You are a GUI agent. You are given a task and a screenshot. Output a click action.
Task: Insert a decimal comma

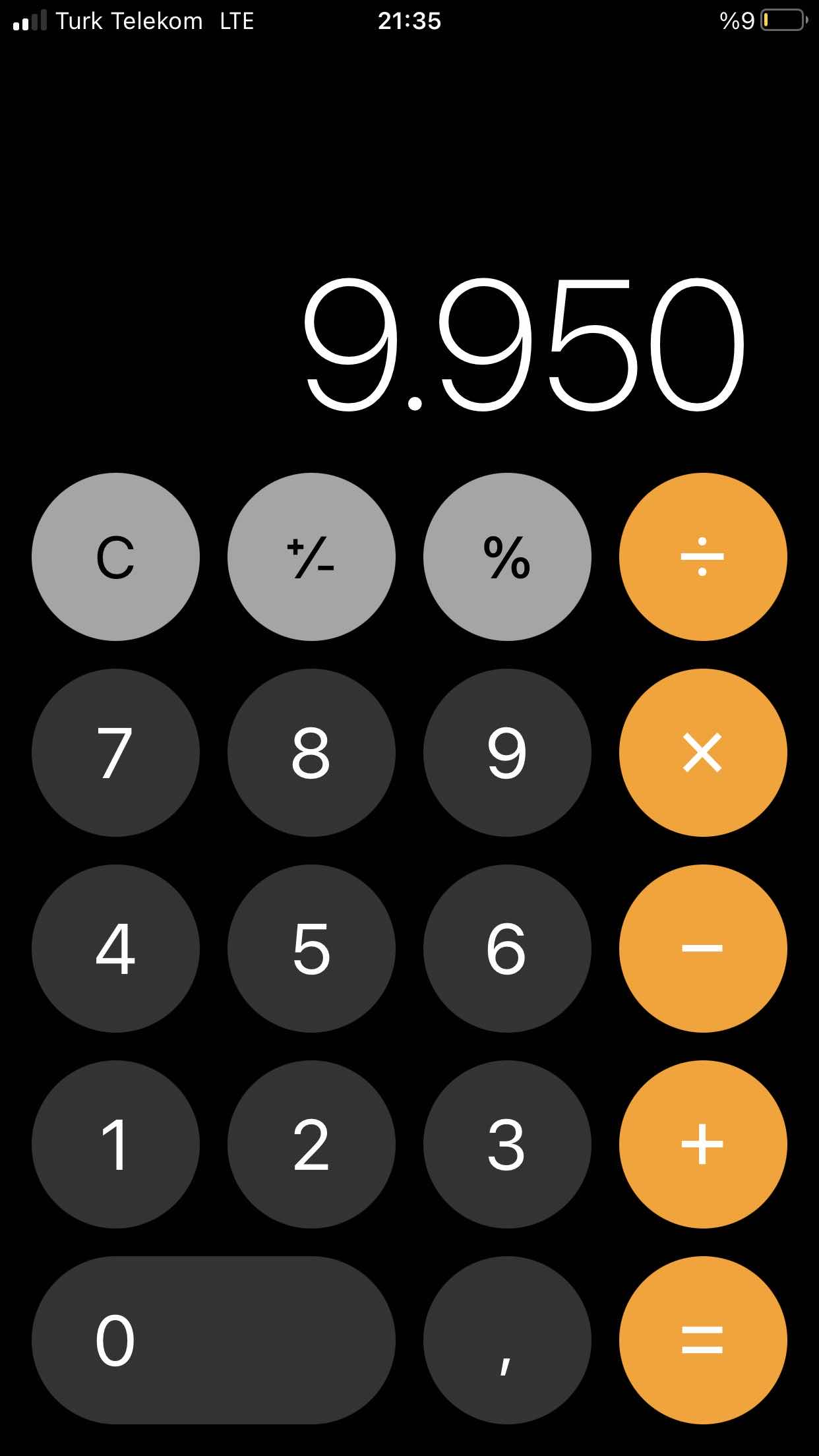tap(507, 1340)
